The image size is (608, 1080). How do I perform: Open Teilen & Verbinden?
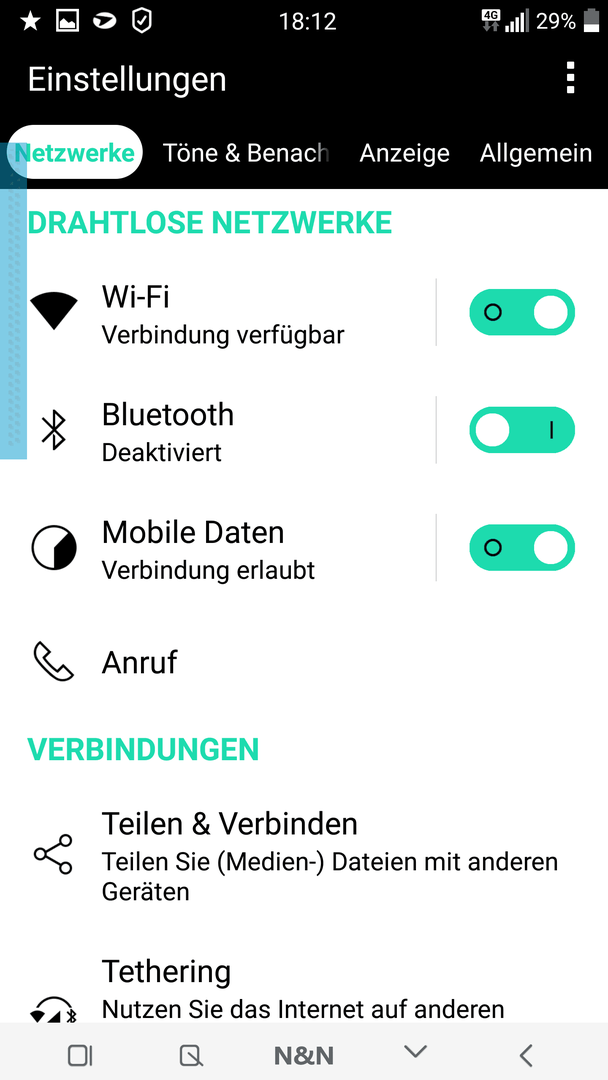click(x=304, y=854)
